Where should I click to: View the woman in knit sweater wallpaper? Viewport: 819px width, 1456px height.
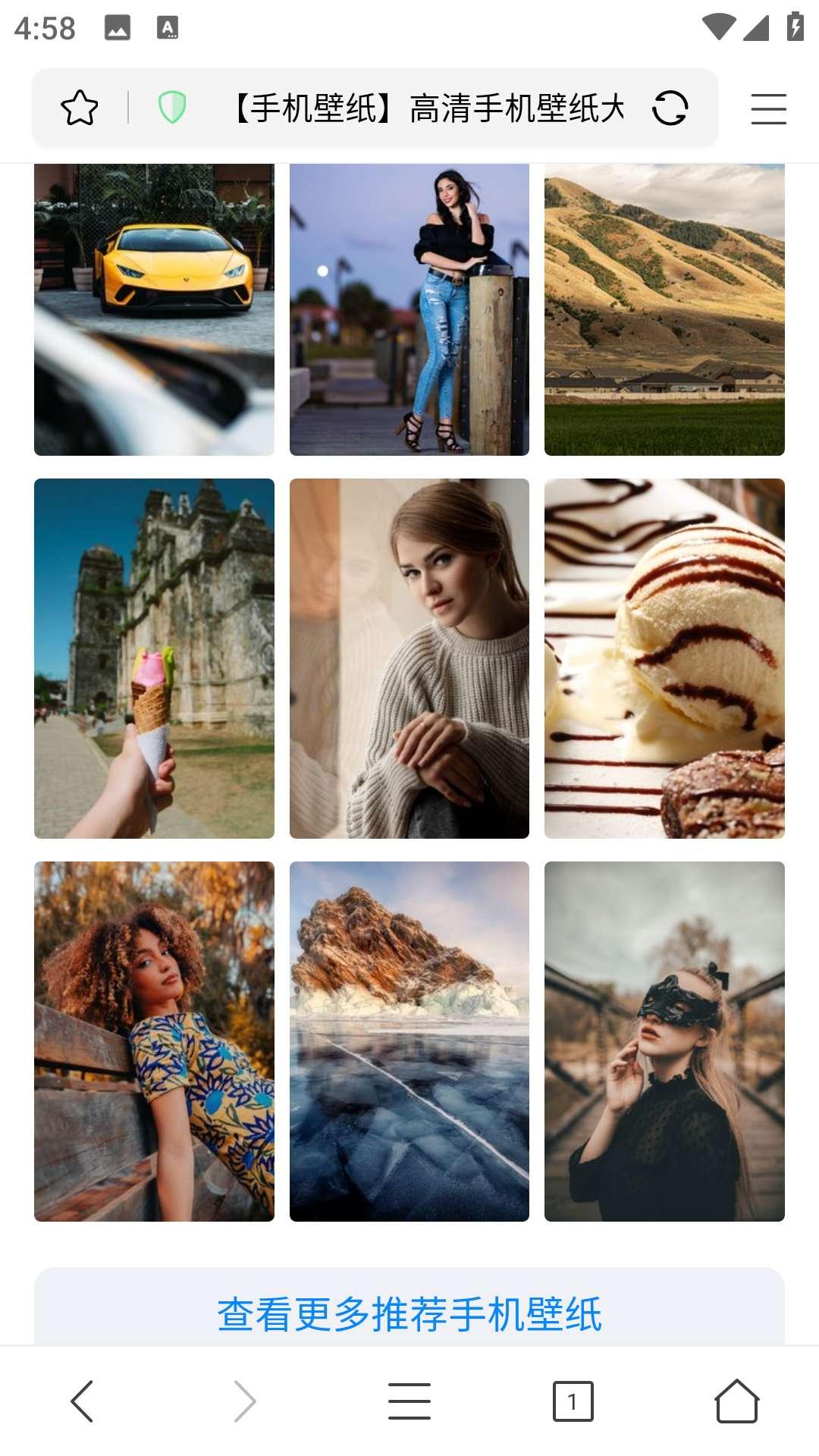point(409,658)
